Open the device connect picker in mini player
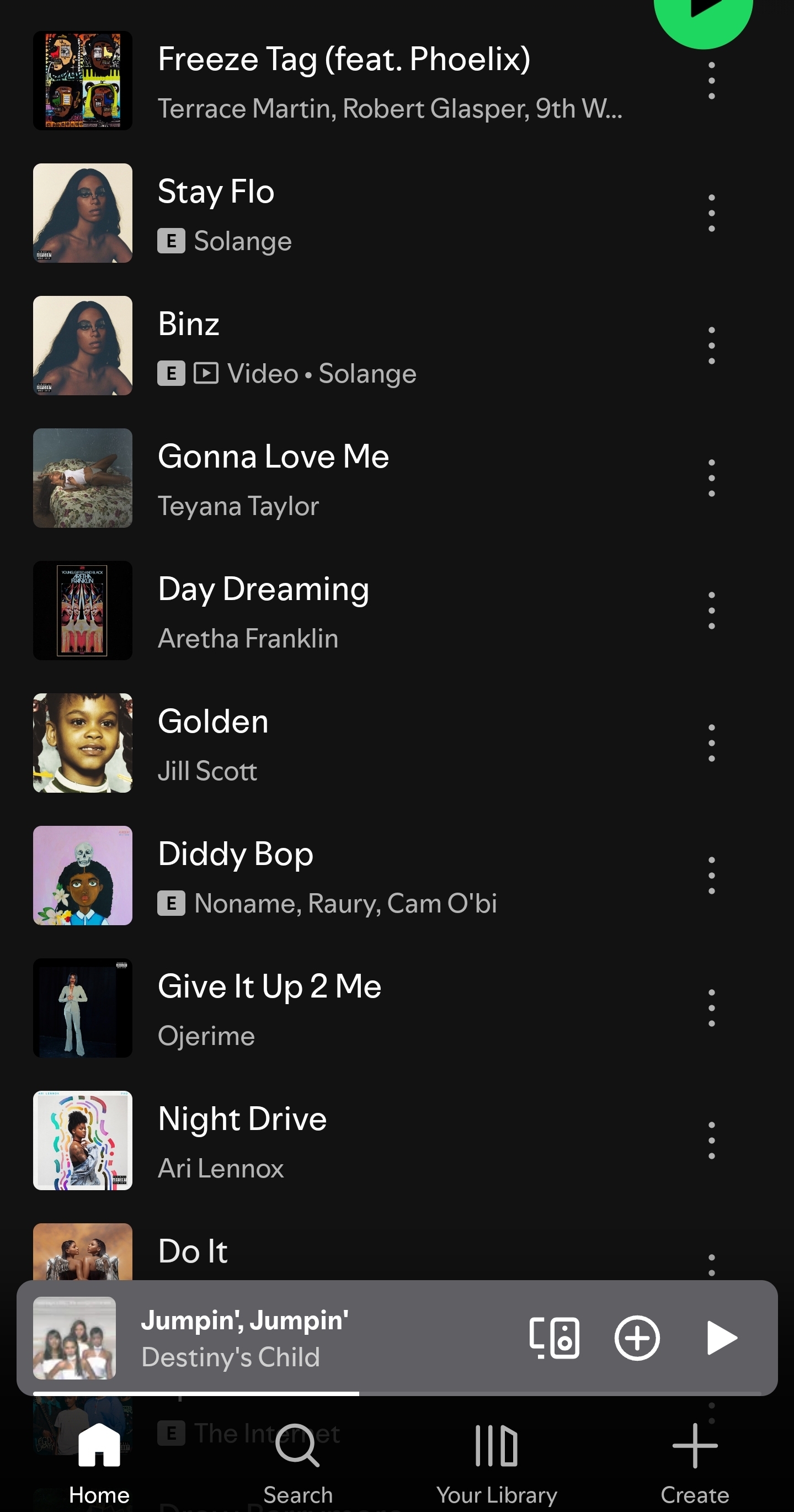This screenshot has height=1512, width=794. click(x=554, y=1338)
